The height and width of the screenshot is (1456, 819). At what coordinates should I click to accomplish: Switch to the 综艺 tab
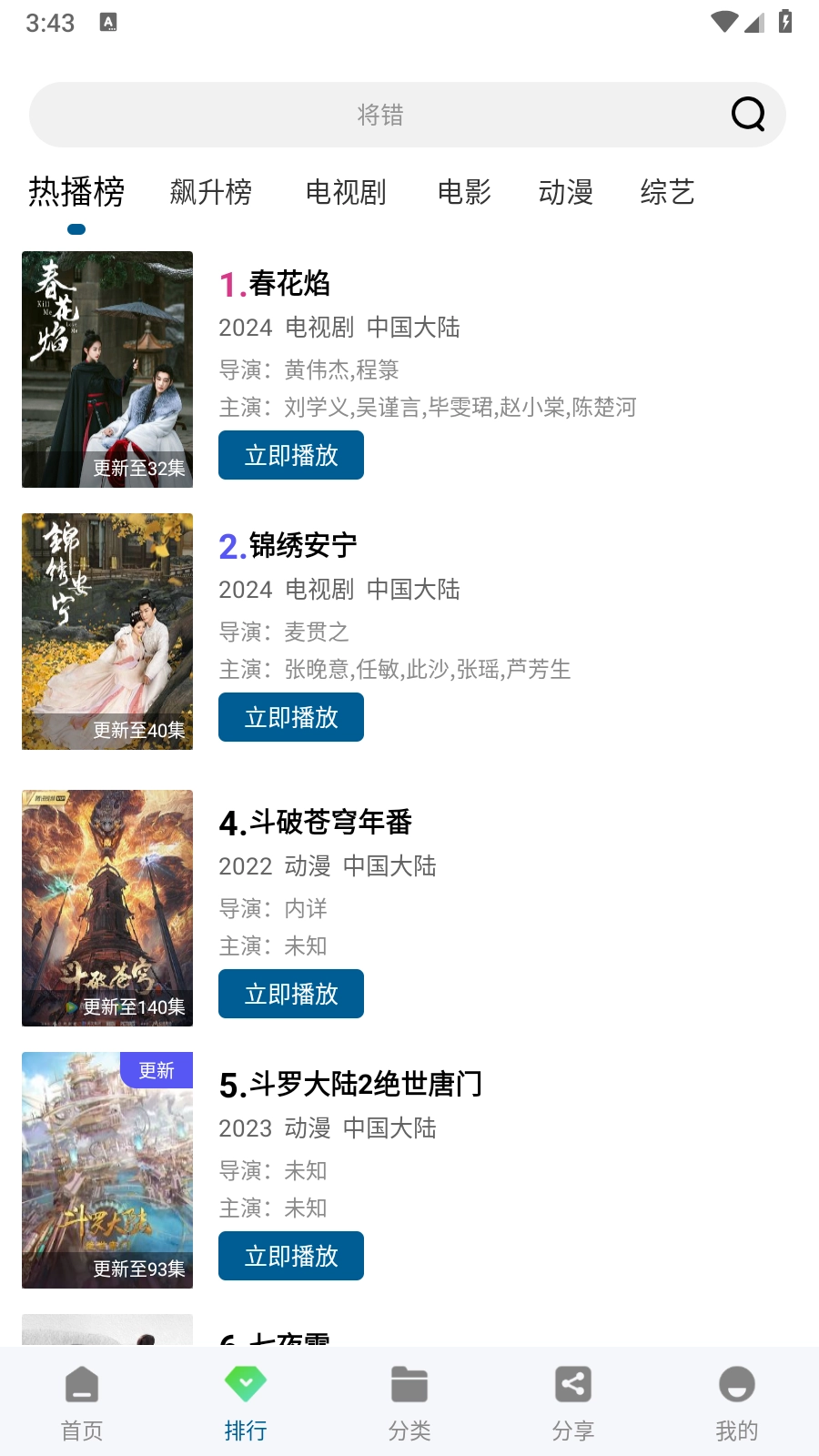tap(667, 193)
